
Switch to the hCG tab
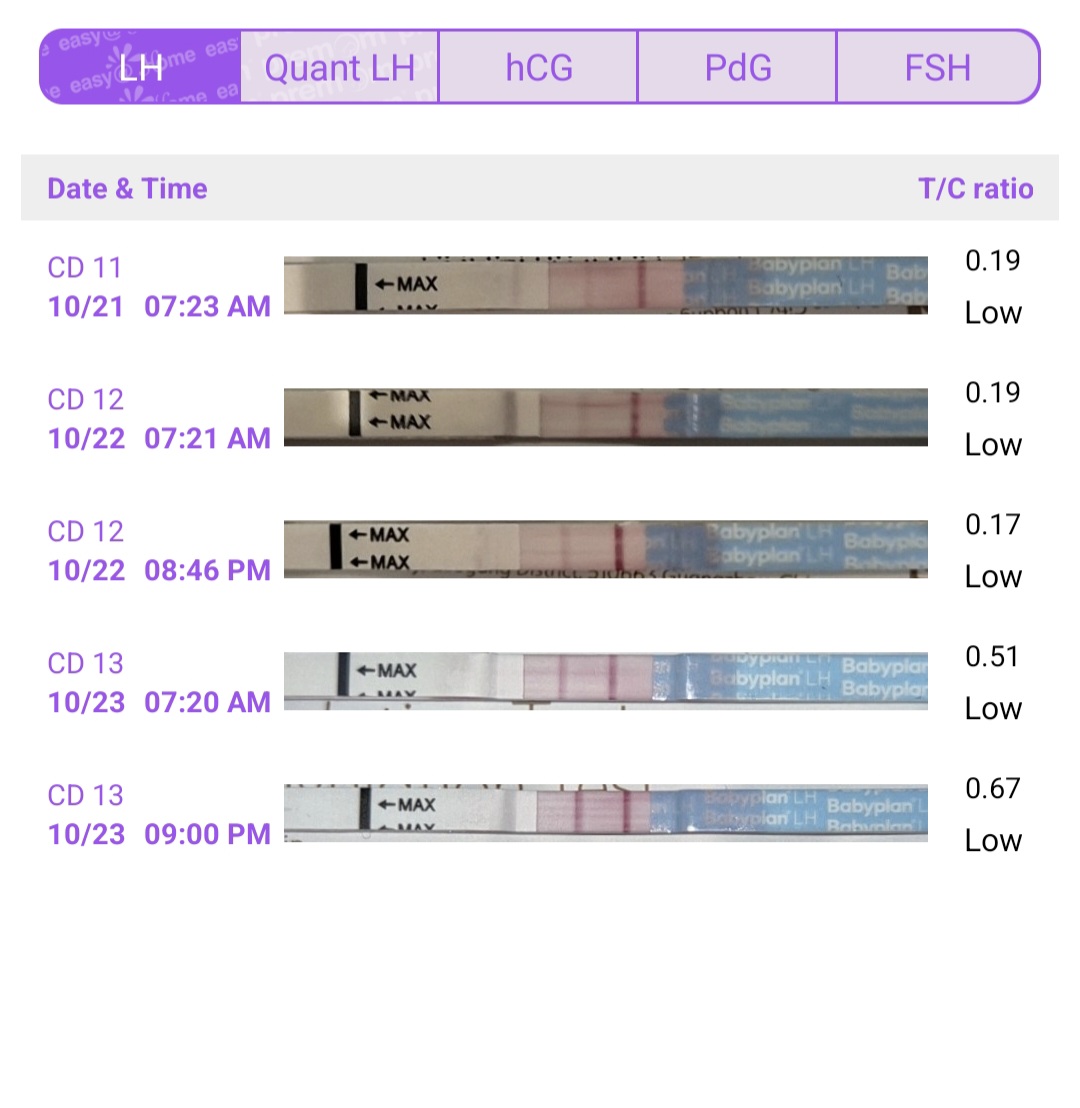click(538, 67)
